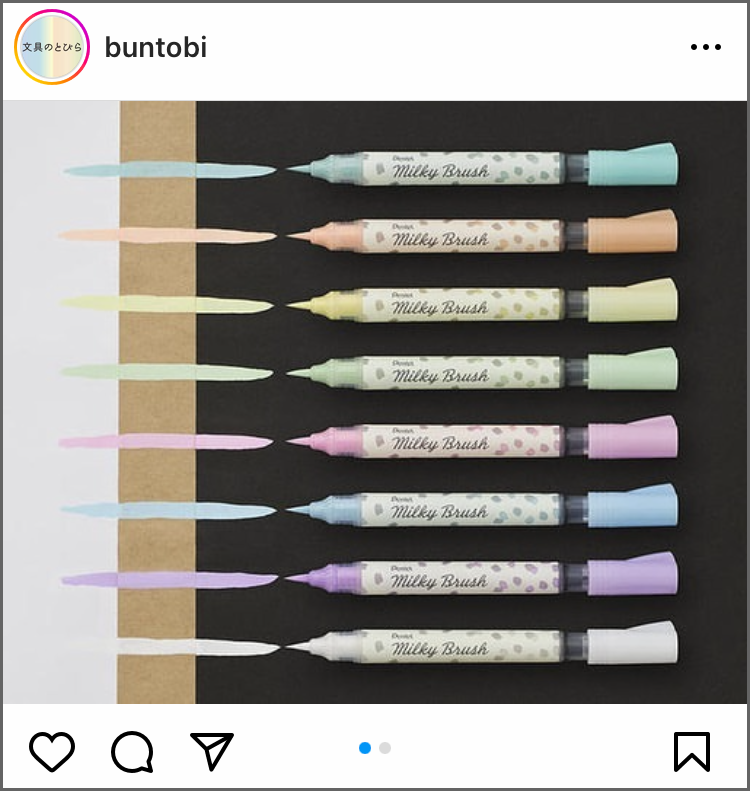Tap the Milky Brush pens photo

374,402
